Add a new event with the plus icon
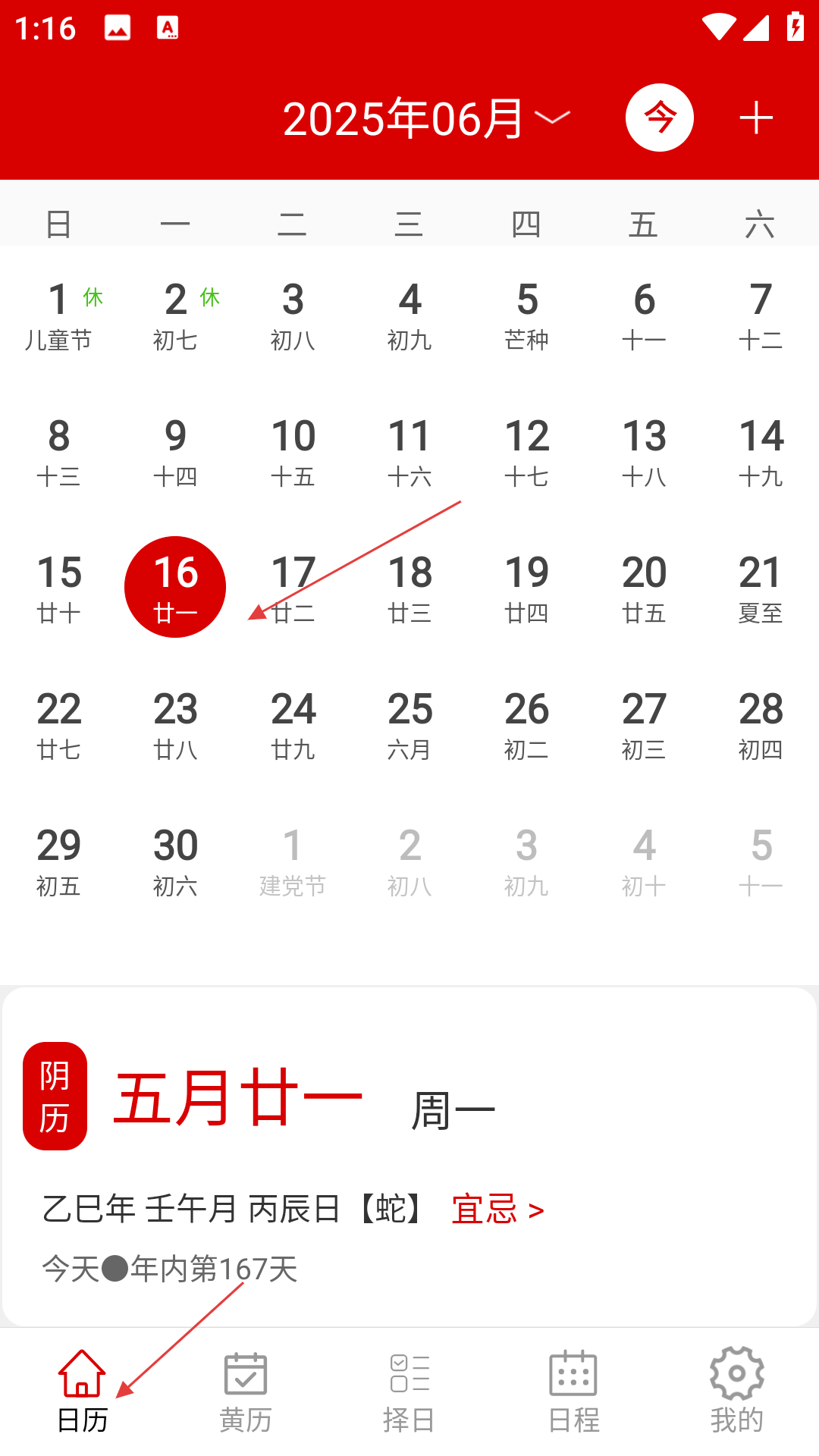 [x=756, y=118]
